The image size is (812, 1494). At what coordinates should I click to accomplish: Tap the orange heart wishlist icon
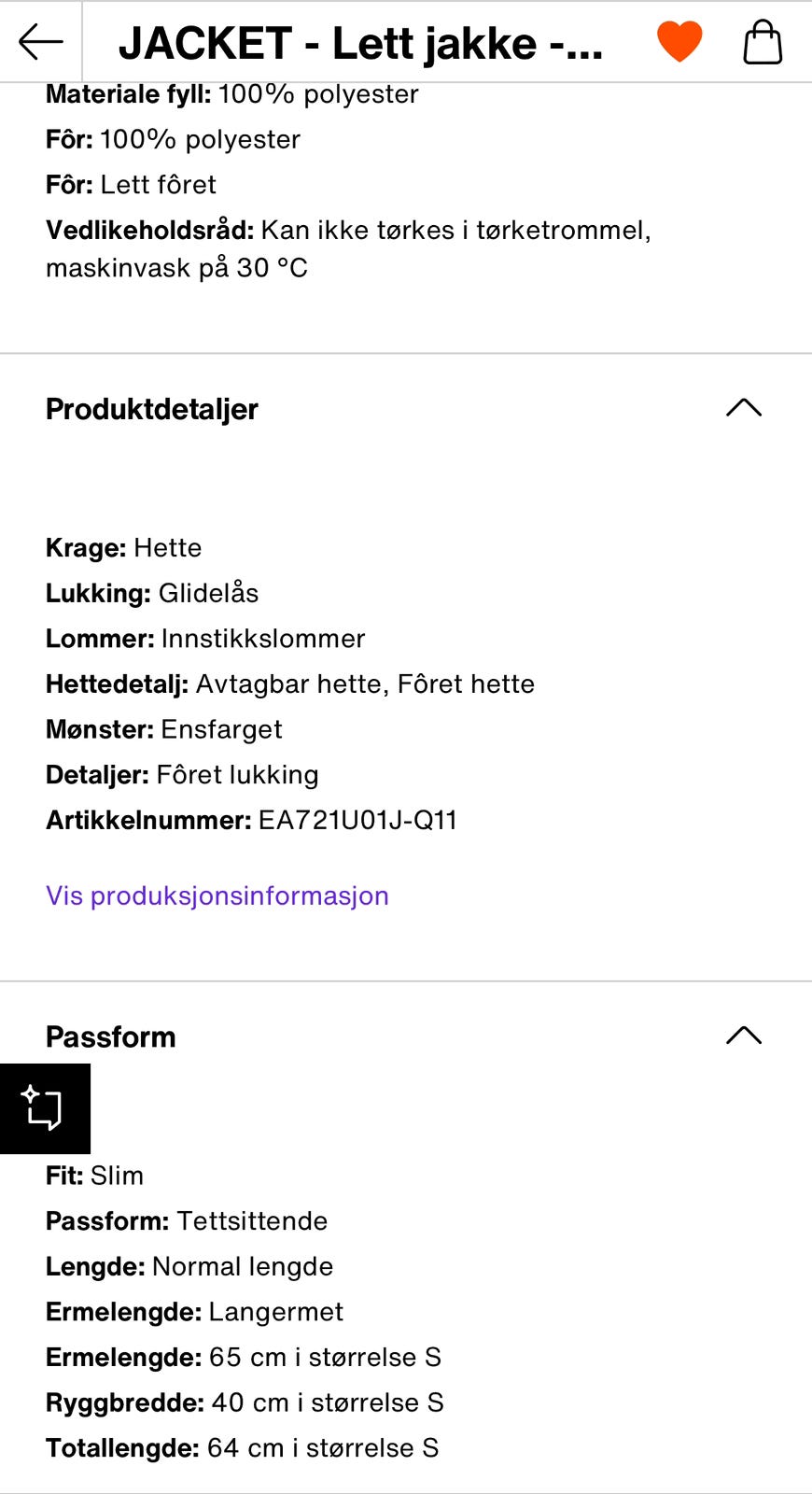pos(680,39)
